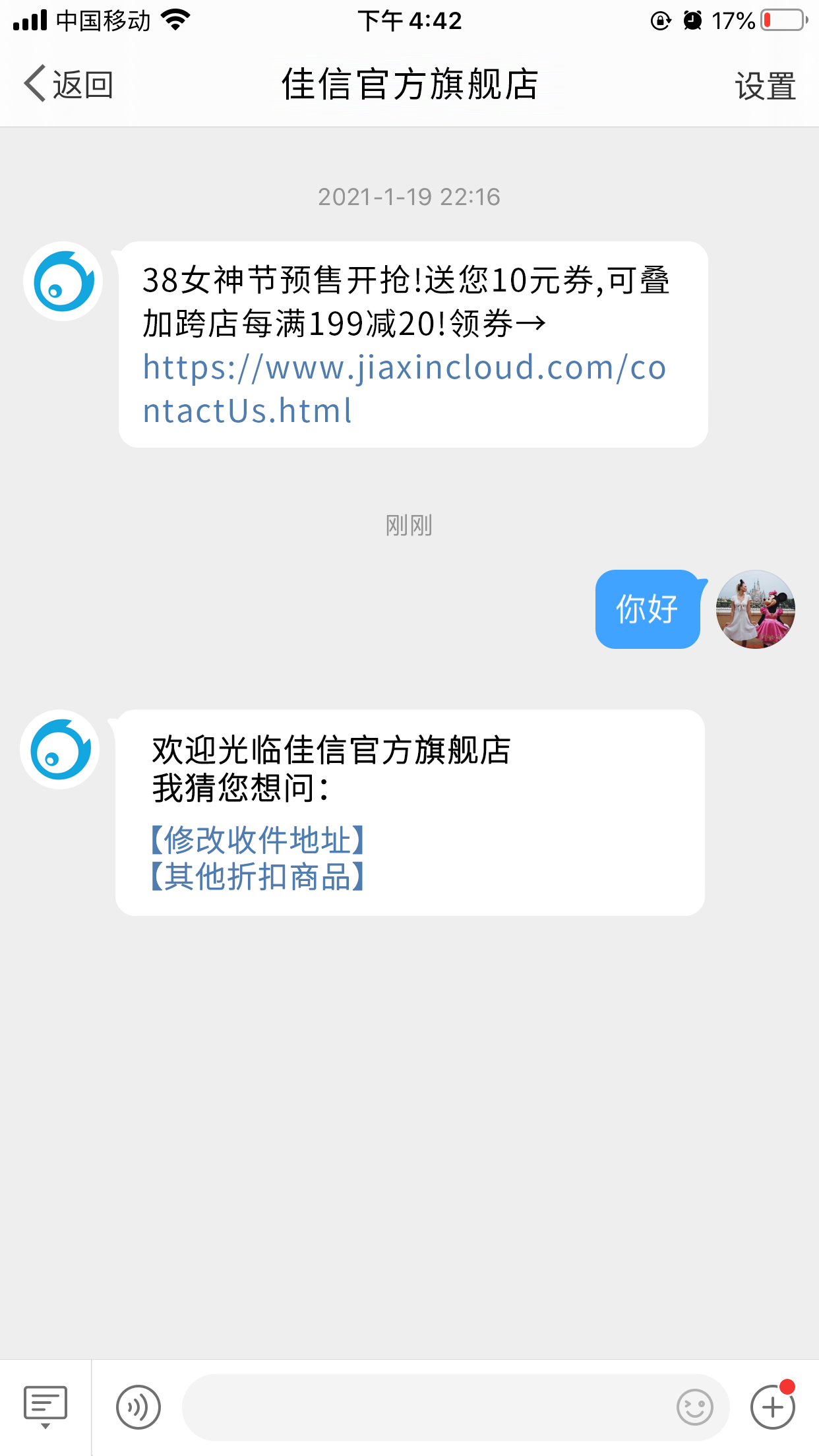The height and width of the screenshot is (1456, 819).
Task: Open 设置 in the top bar
Action: coord(765,86)
